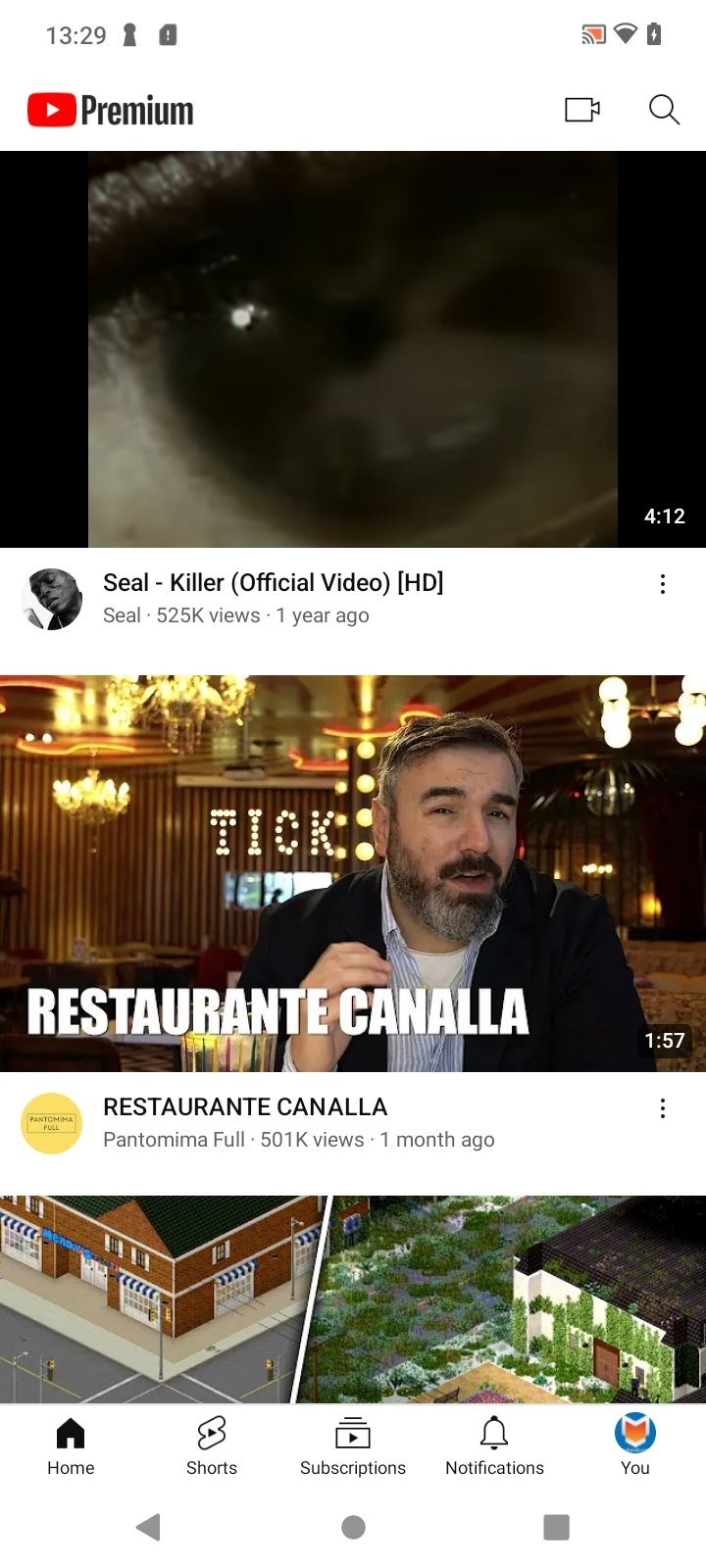Viewport: 706px width, 1568px height.
Task: Open options menu for Seal - Killer video
Action: [x=663, y=585]
